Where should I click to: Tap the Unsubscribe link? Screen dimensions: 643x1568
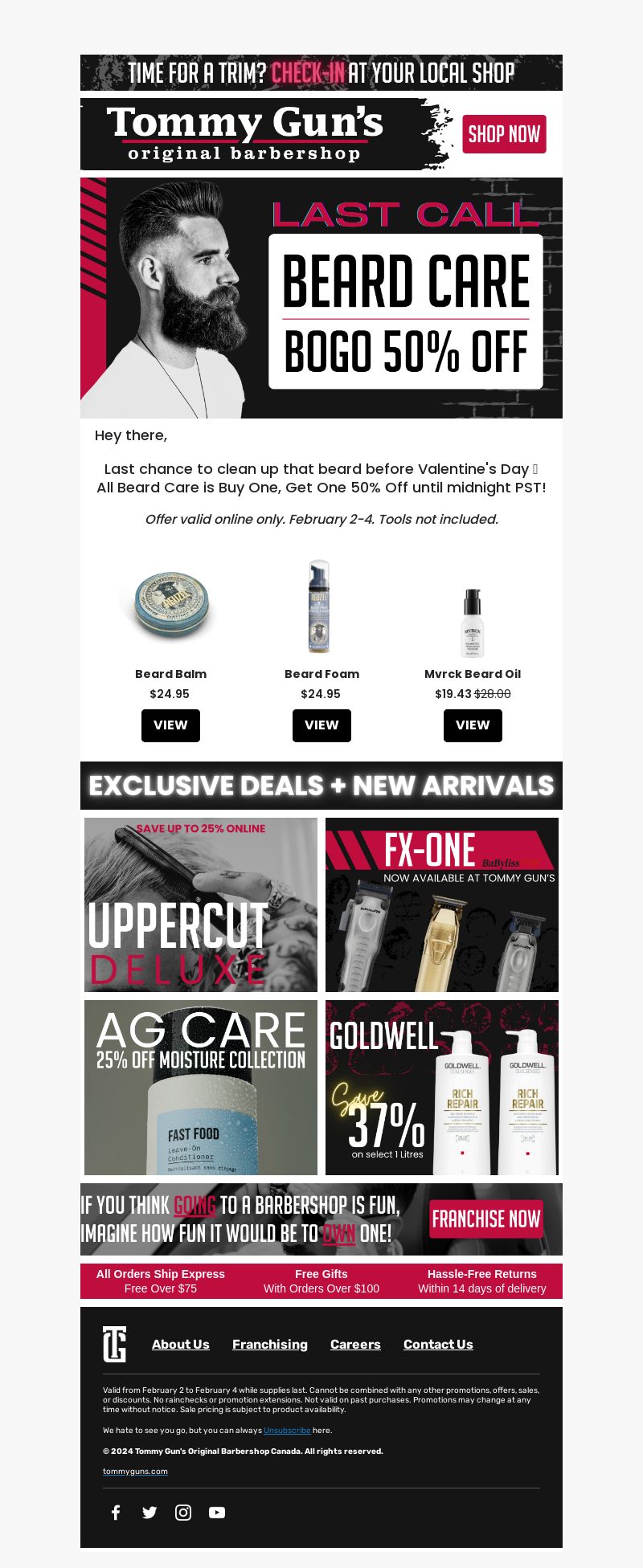tap(287, 1430)
